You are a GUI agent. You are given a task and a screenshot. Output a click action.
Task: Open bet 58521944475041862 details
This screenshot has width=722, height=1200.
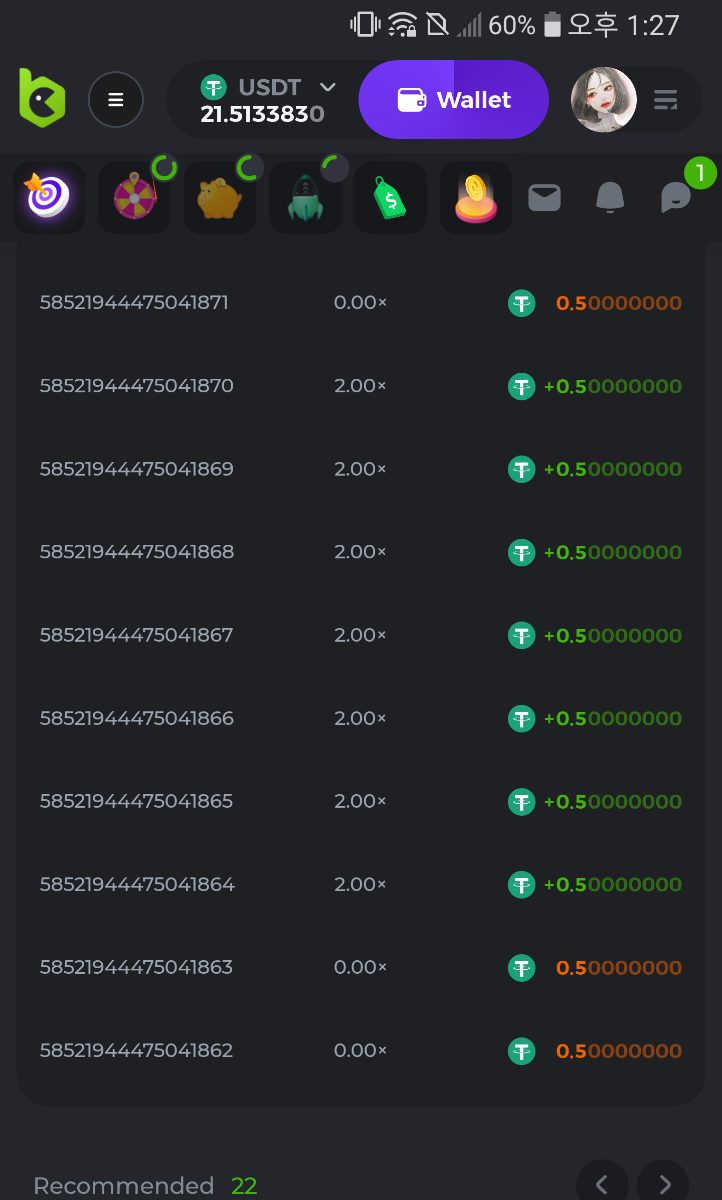pos(136,1051)
